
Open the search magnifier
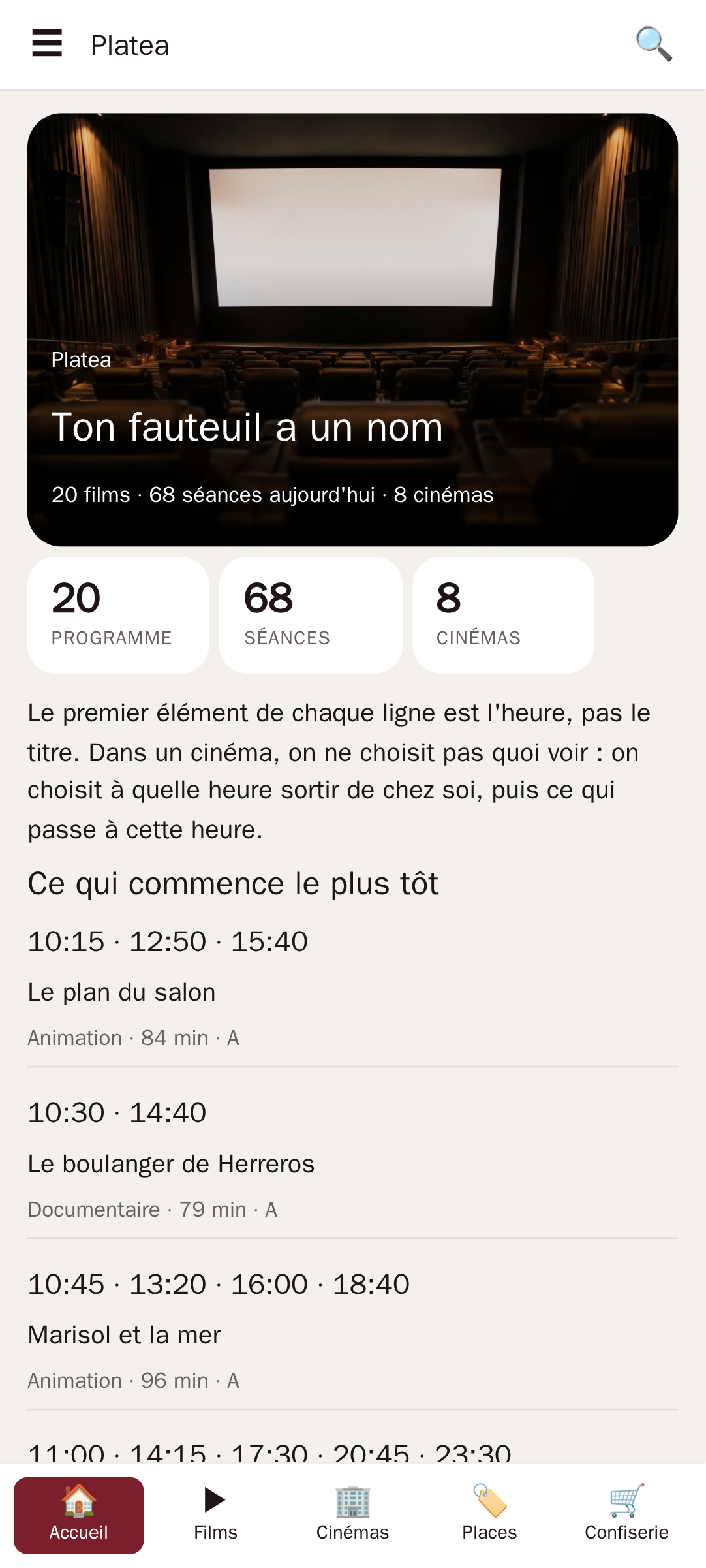click(654, 44)
